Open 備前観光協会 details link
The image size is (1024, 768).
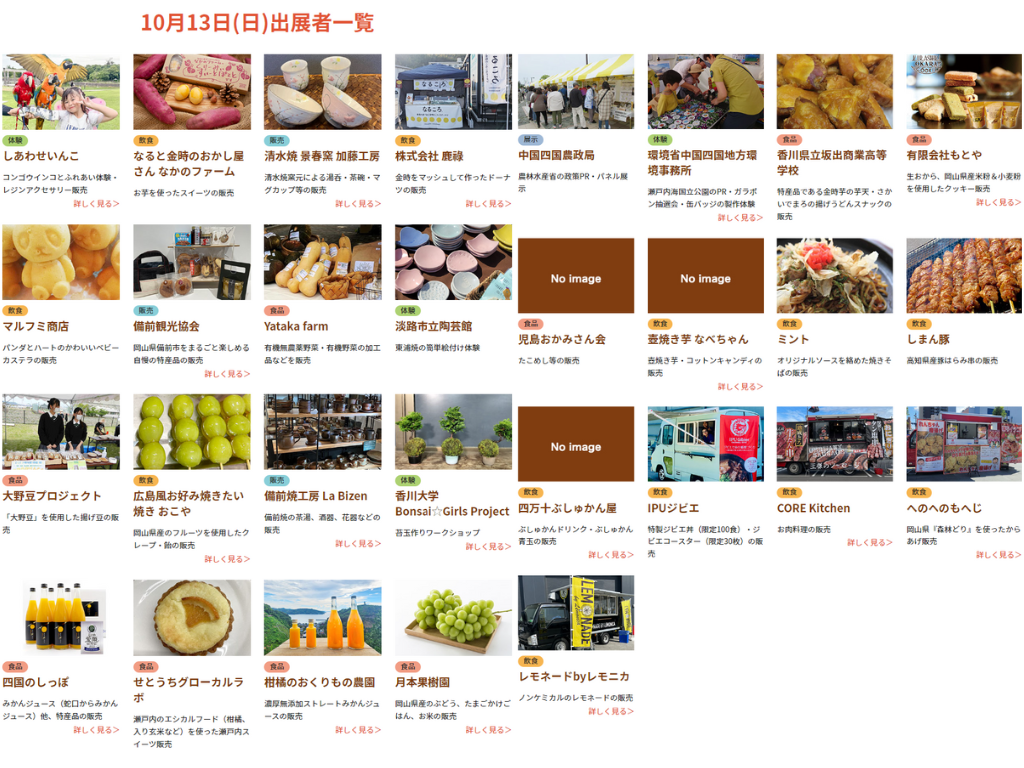[227, 374]
